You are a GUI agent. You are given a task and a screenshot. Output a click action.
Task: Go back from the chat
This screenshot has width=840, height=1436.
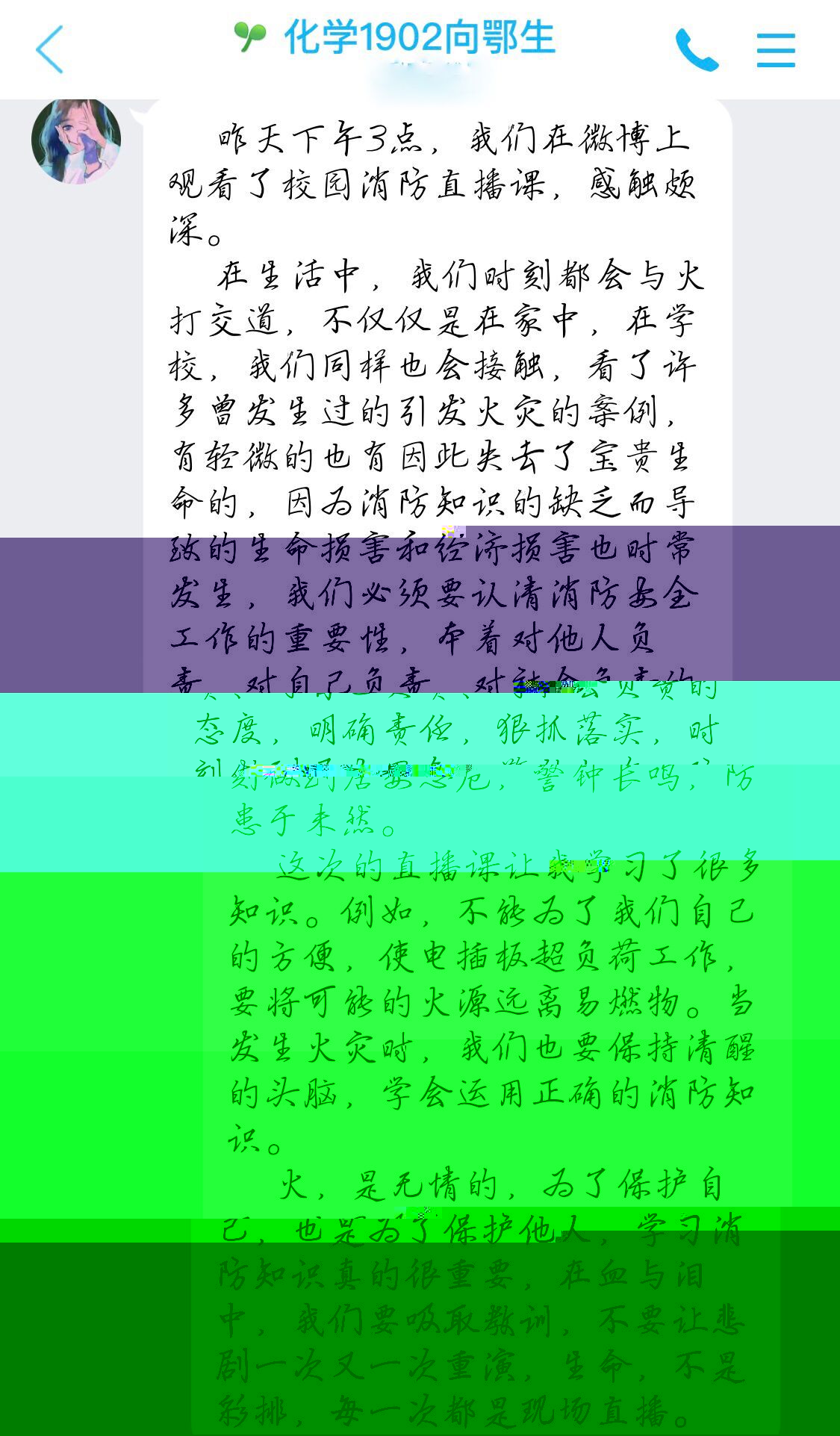point(50,49)
